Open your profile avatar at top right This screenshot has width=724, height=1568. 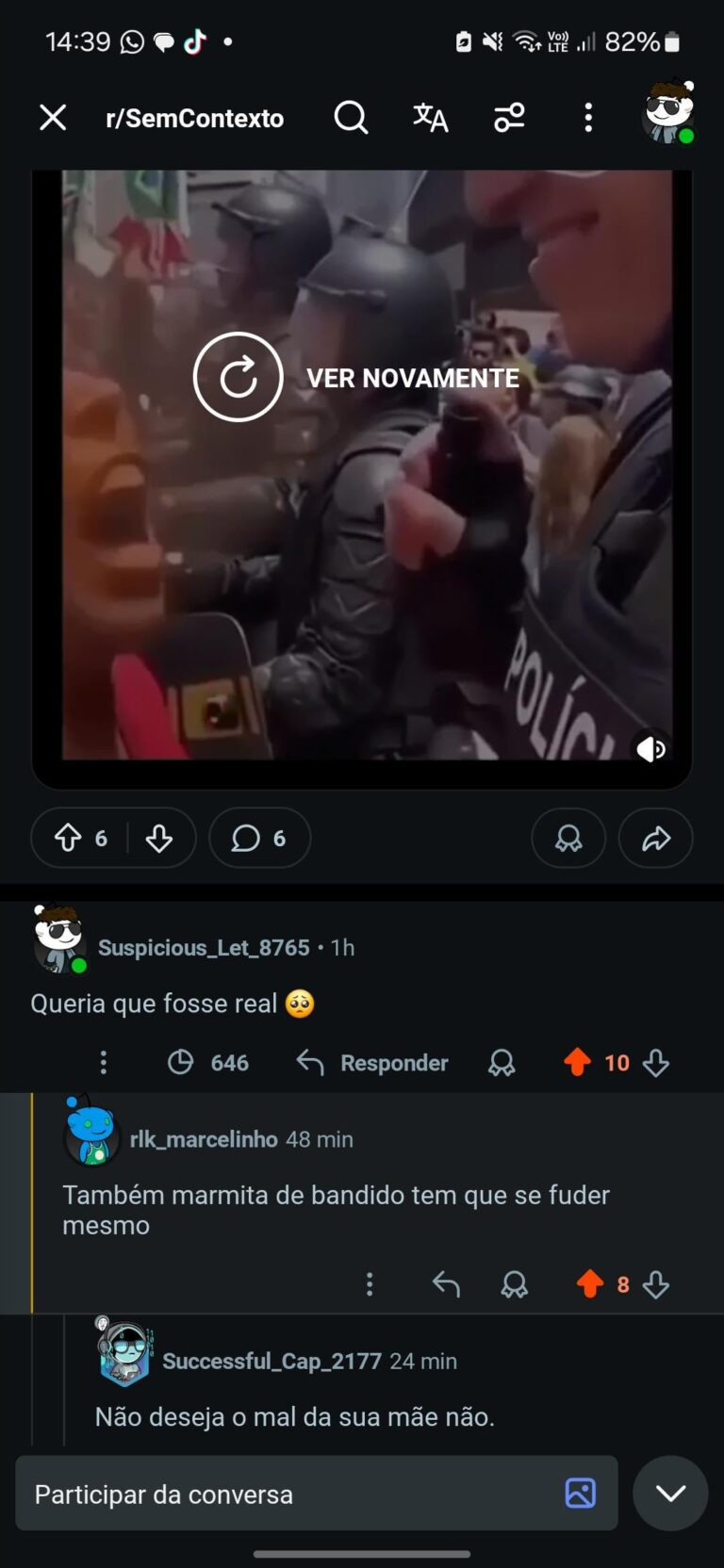pyautogui.click(x=668, y=112)
